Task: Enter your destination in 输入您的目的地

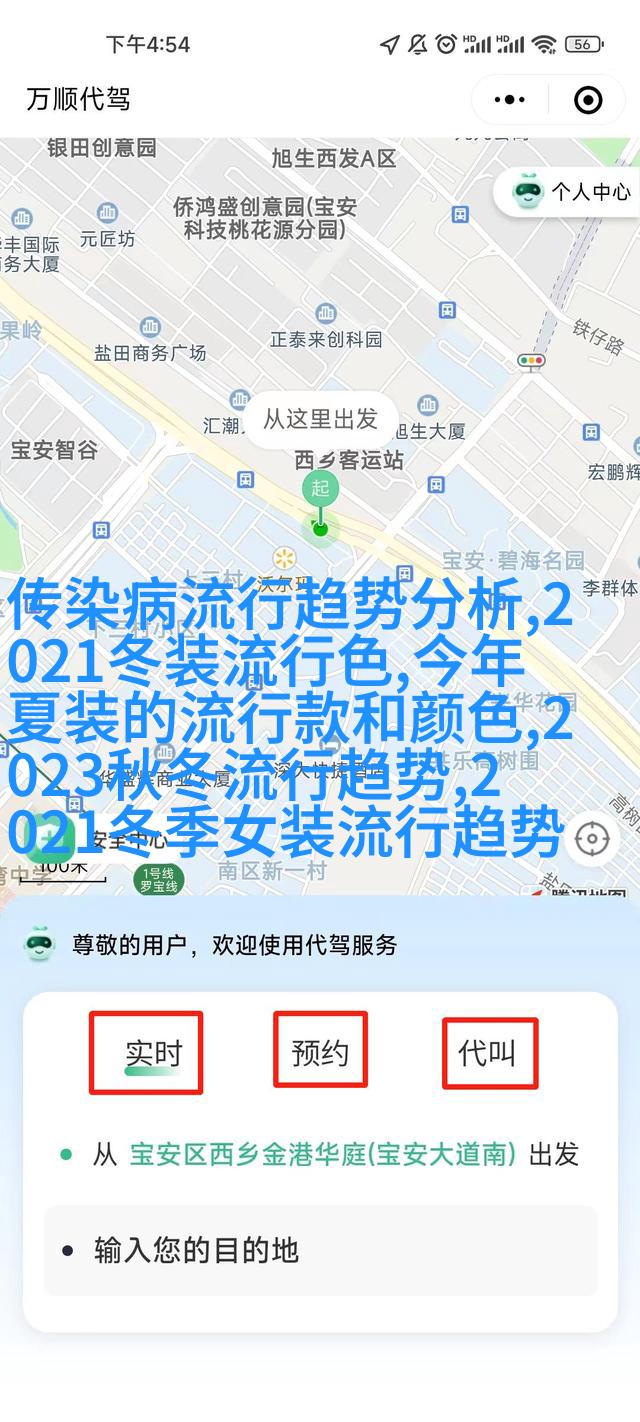Action: (320, 1250)
